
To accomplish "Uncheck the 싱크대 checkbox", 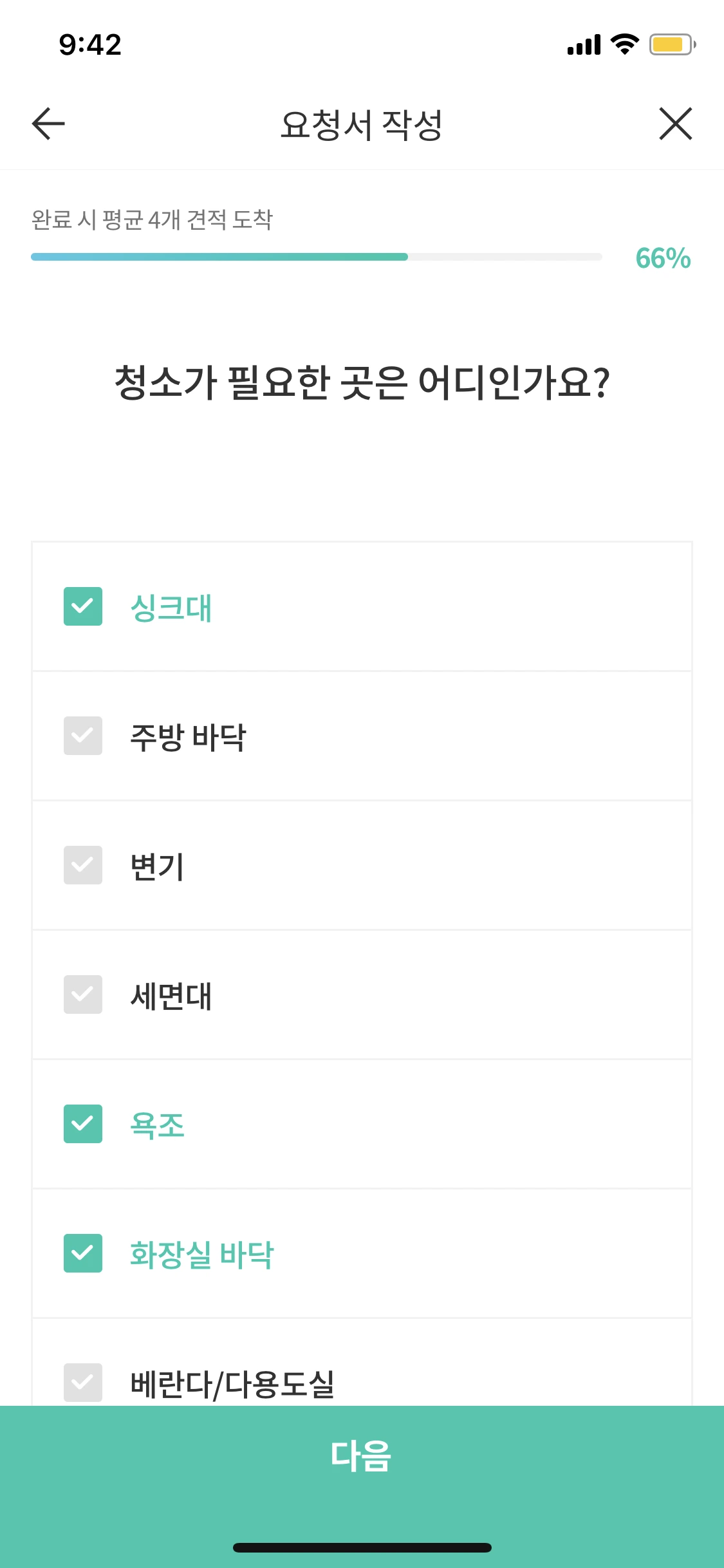I will click(x=83, y=607).
